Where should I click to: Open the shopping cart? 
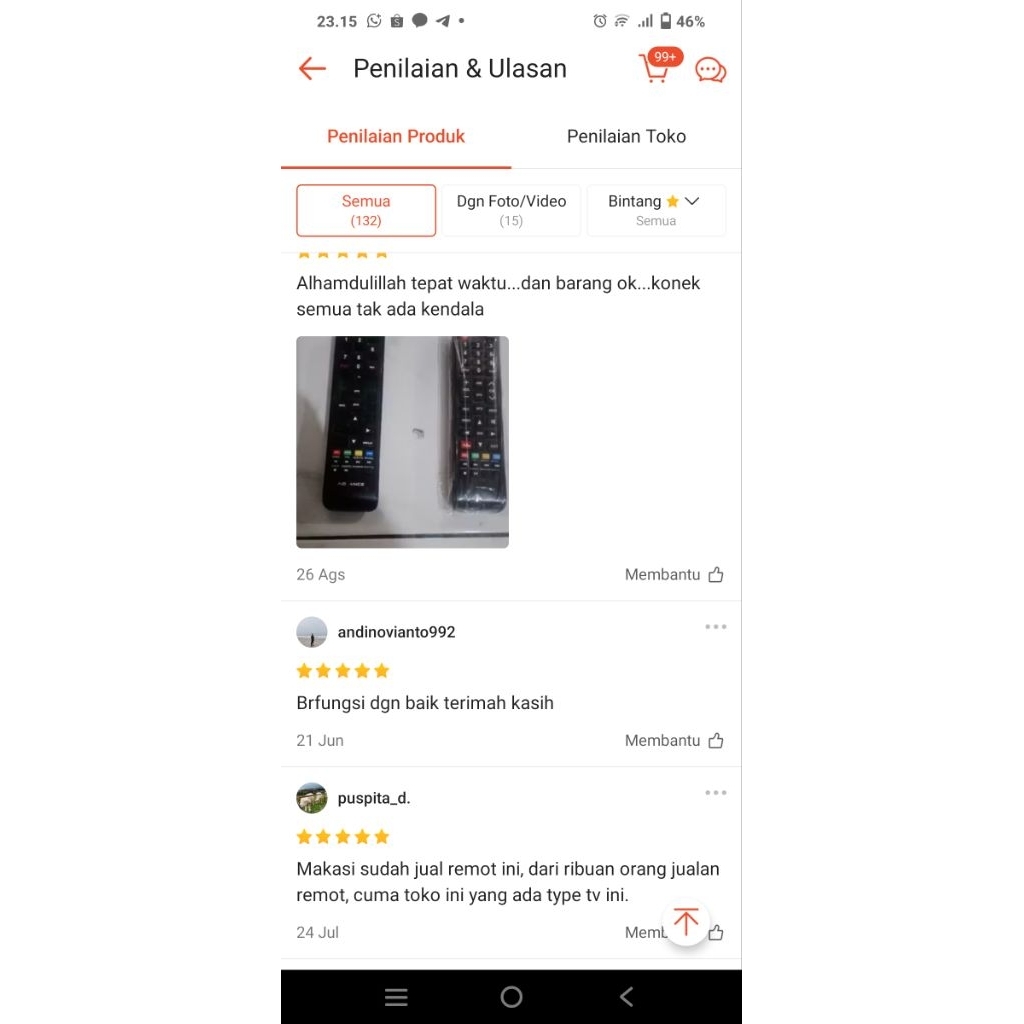click(656, 67)
